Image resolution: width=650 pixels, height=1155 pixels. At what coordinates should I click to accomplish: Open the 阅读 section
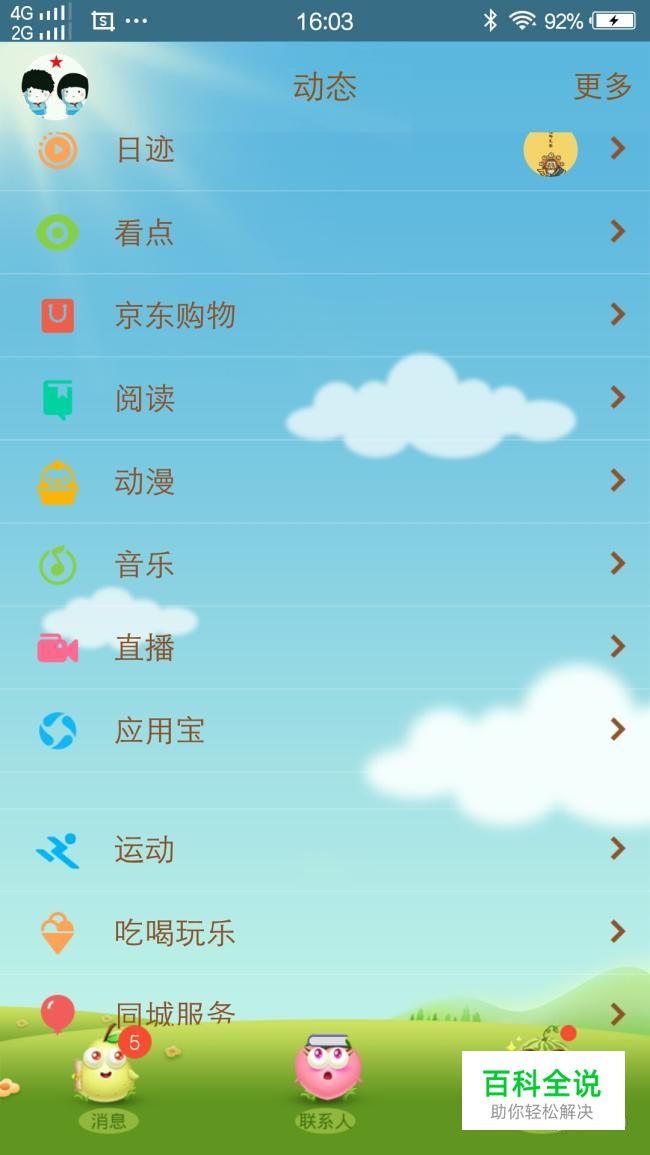click(324, 399)
